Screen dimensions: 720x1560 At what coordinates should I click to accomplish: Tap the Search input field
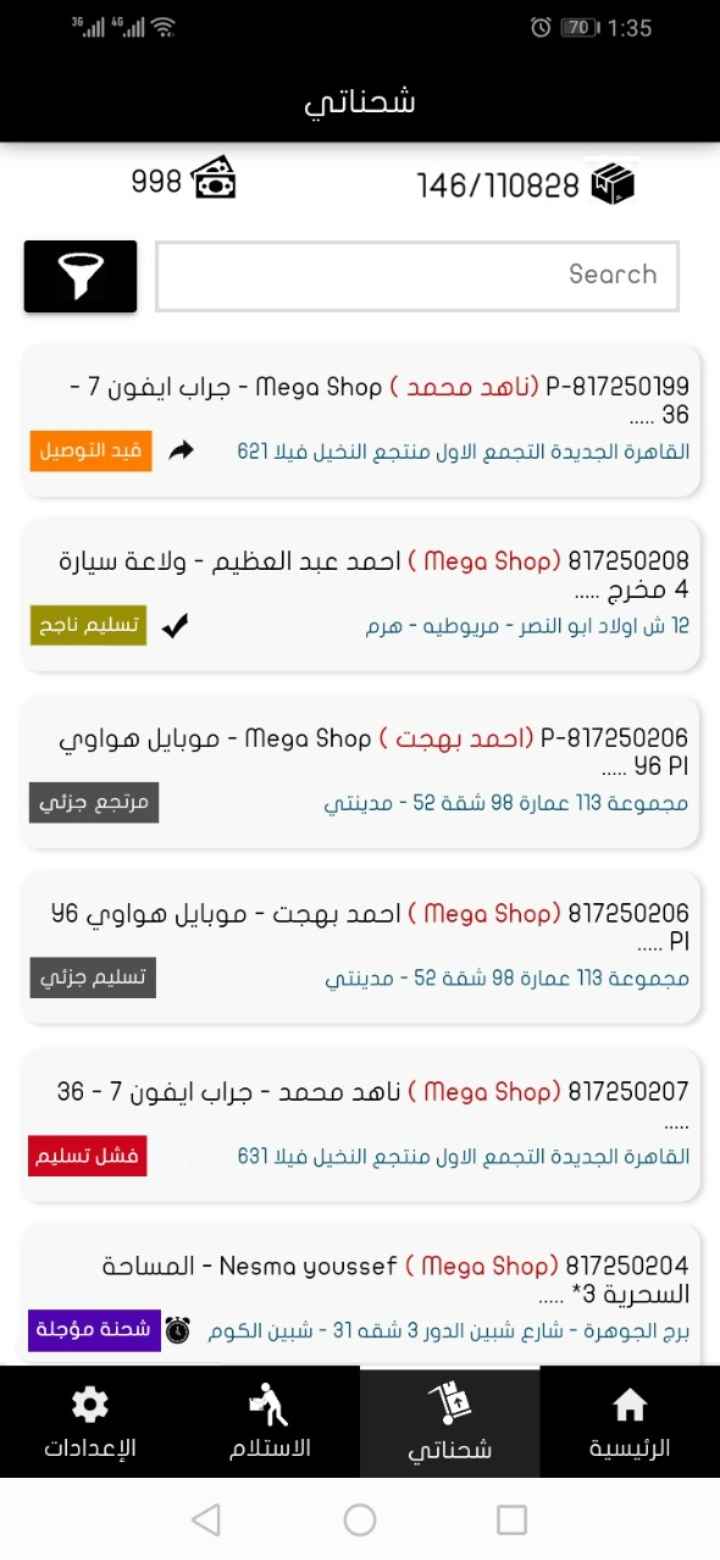coord(417,276)
